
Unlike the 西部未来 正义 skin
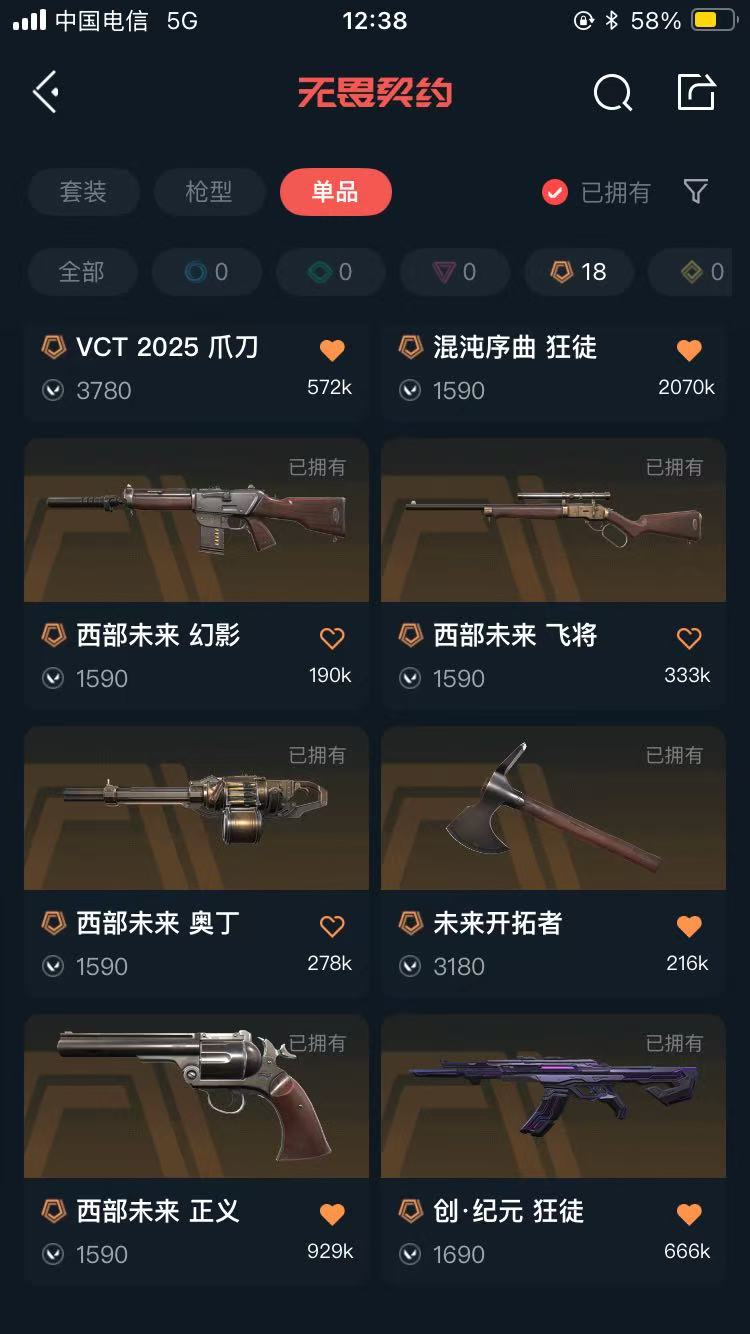click(332, 1214)
